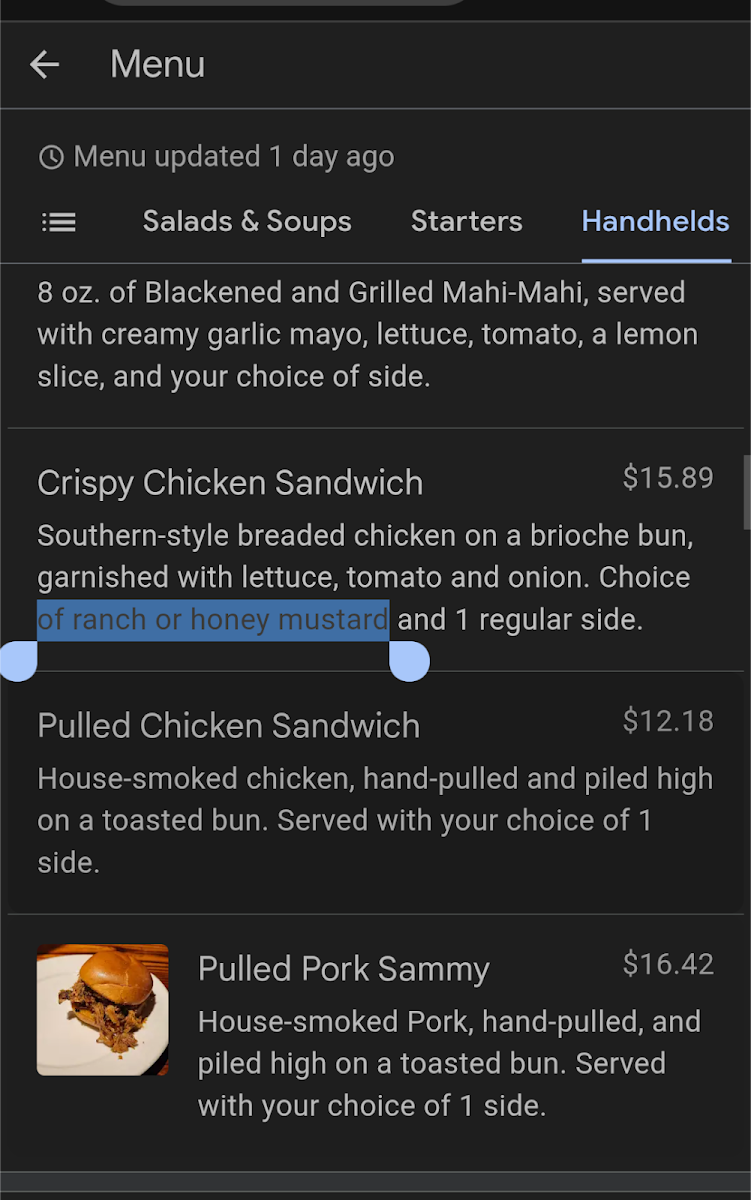Switch to the Salads & Soups tab
The image size is (751, 1200).
[x=247, y=221]
